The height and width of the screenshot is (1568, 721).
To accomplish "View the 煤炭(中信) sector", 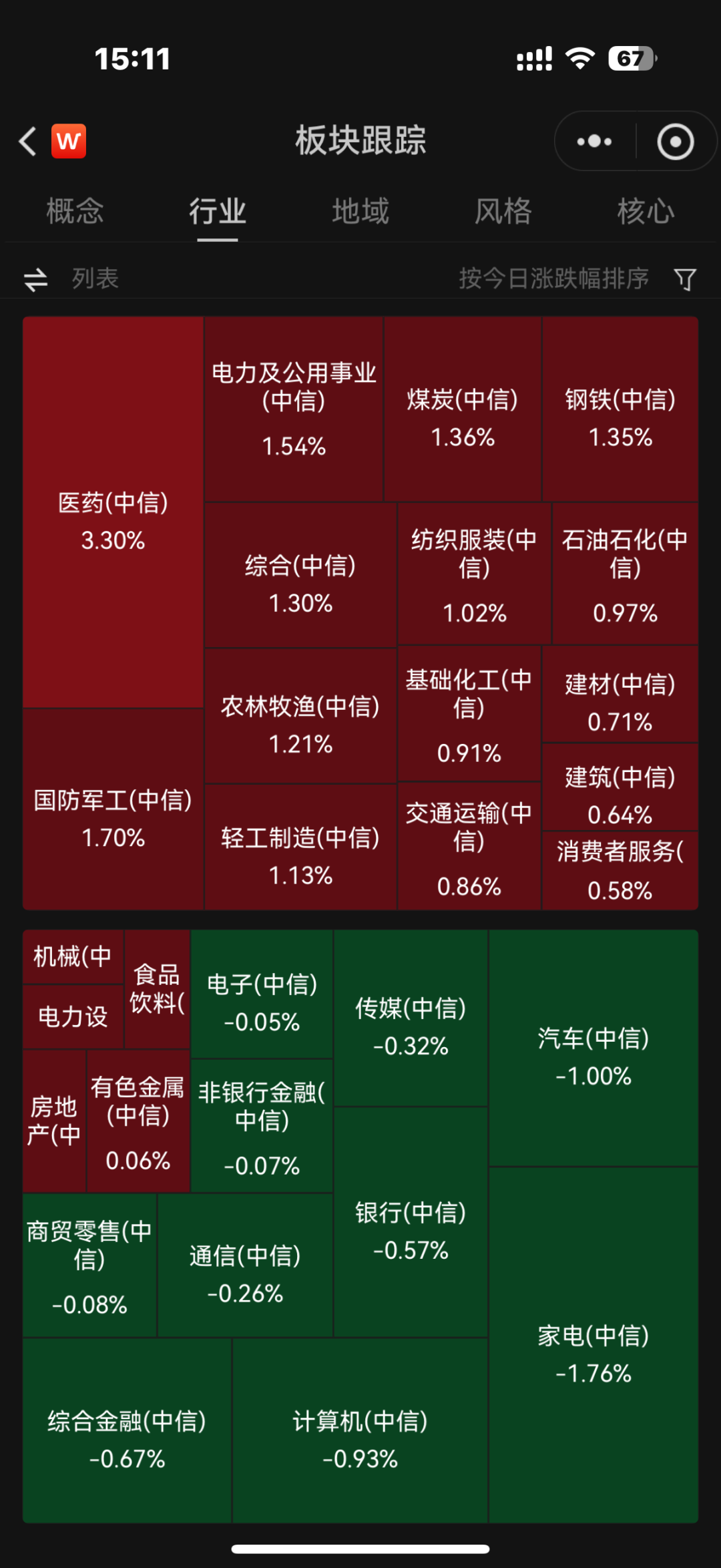I will coord(463,409).
